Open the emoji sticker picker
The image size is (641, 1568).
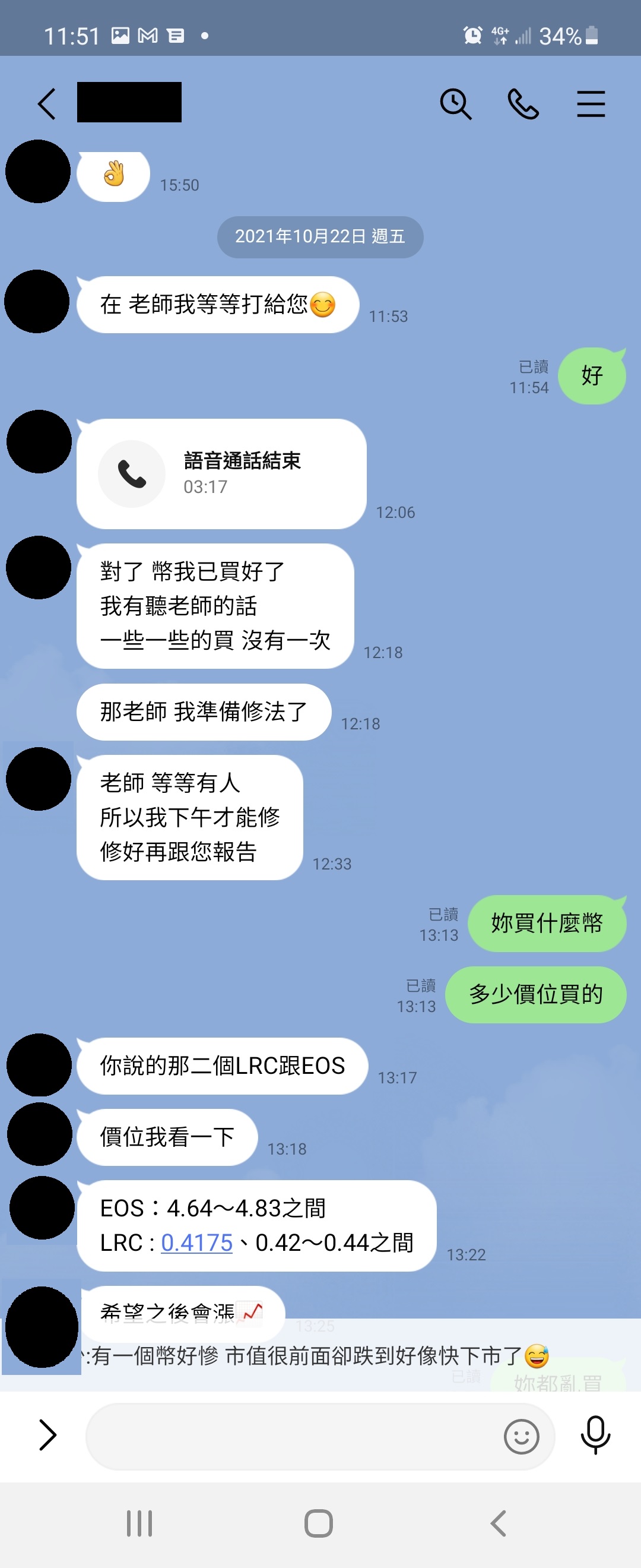[521, 1437]
